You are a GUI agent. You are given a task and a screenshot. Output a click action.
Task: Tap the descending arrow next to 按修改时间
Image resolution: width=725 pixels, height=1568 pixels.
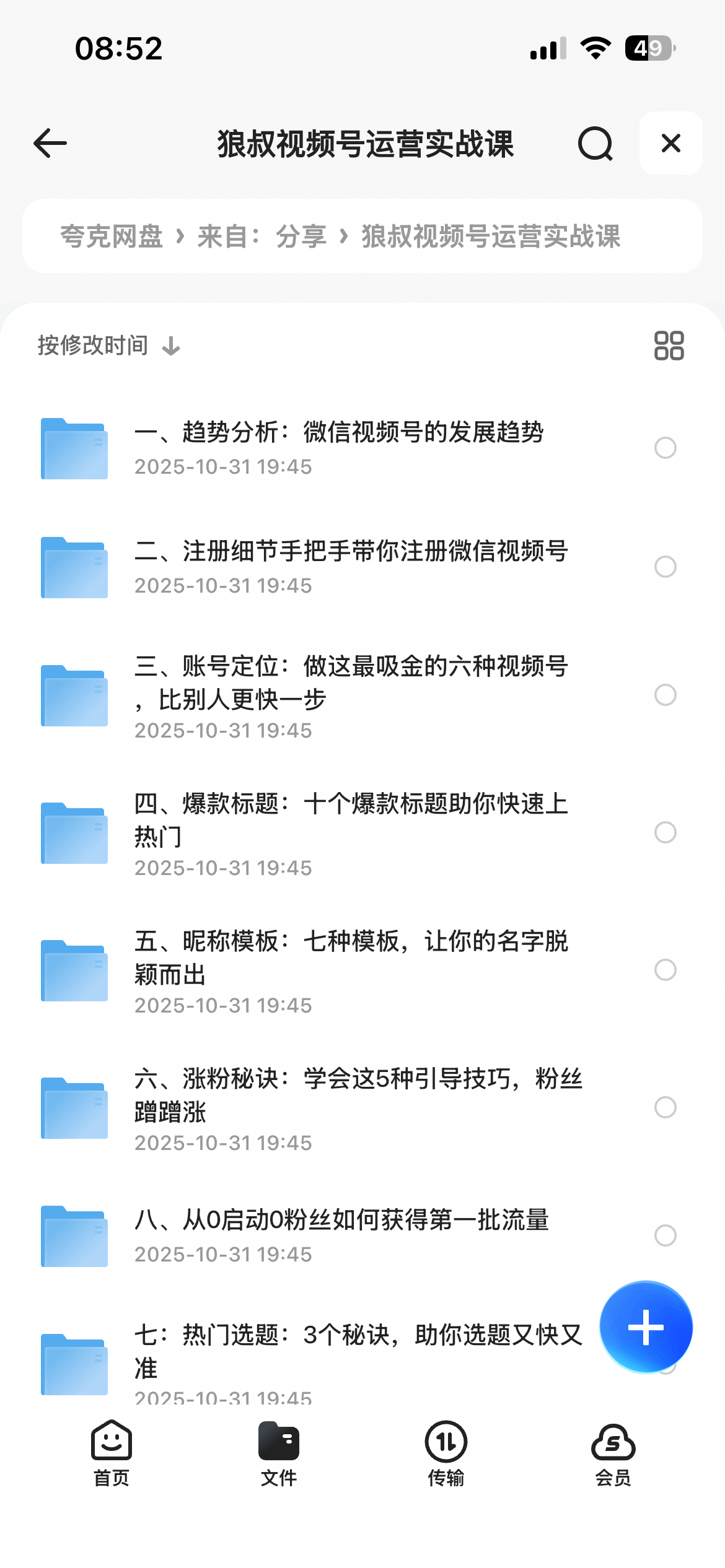(170, 346)
